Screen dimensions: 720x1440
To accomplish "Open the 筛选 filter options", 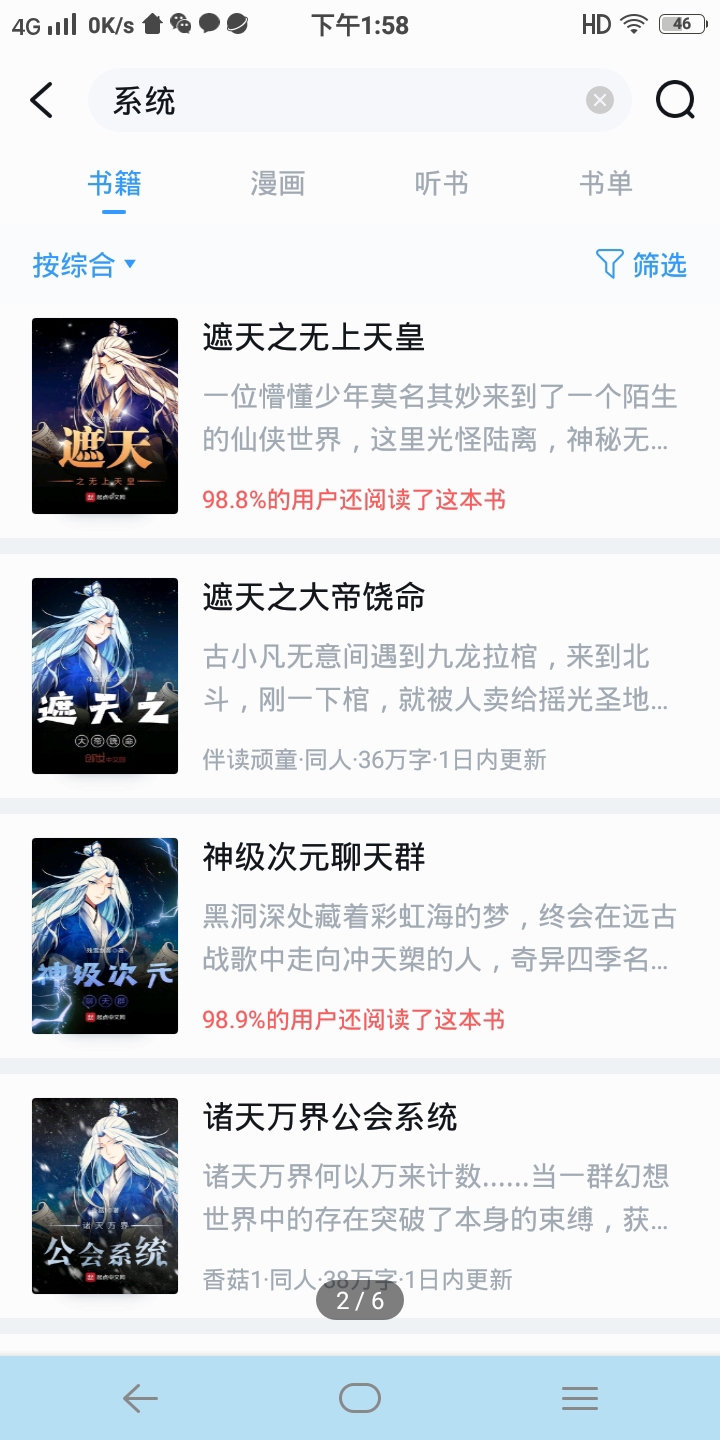I will [x=641, y=265].
